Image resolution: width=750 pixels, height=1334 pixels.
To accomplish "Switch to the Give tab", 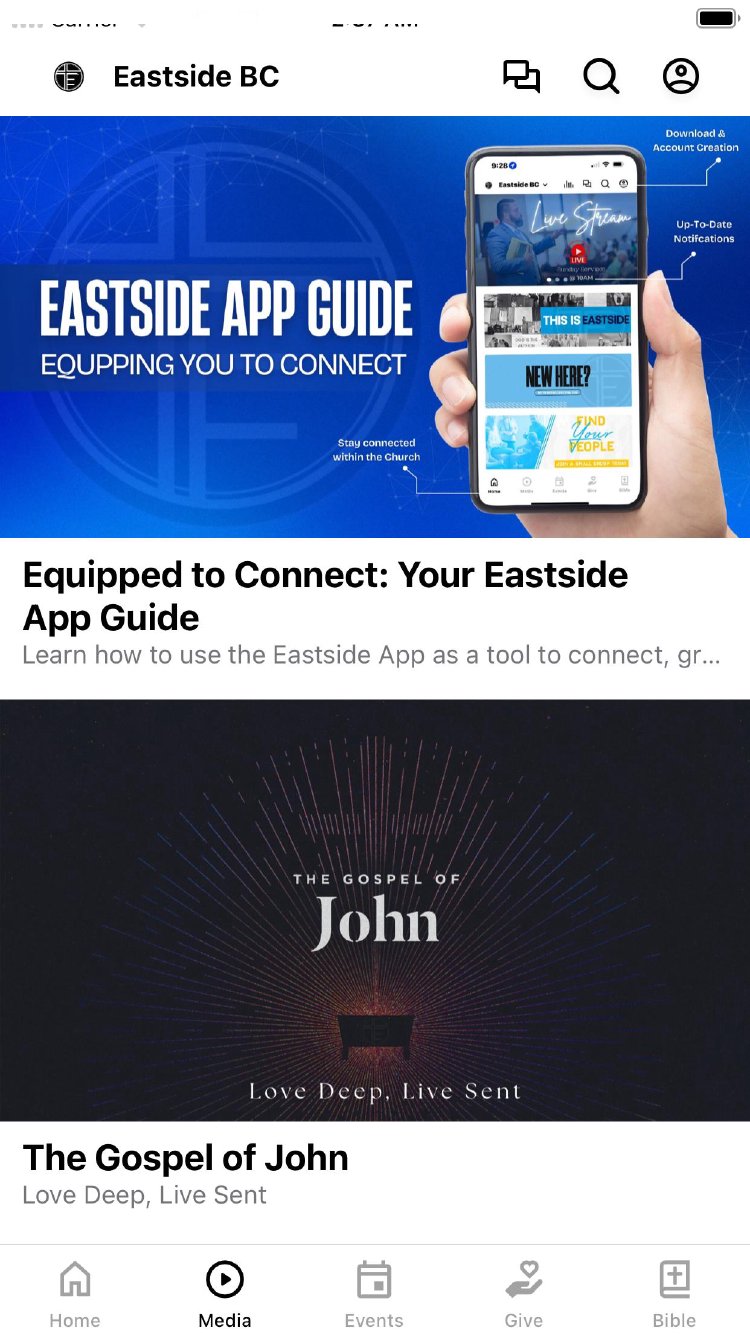I will (x=524, y=1293).
